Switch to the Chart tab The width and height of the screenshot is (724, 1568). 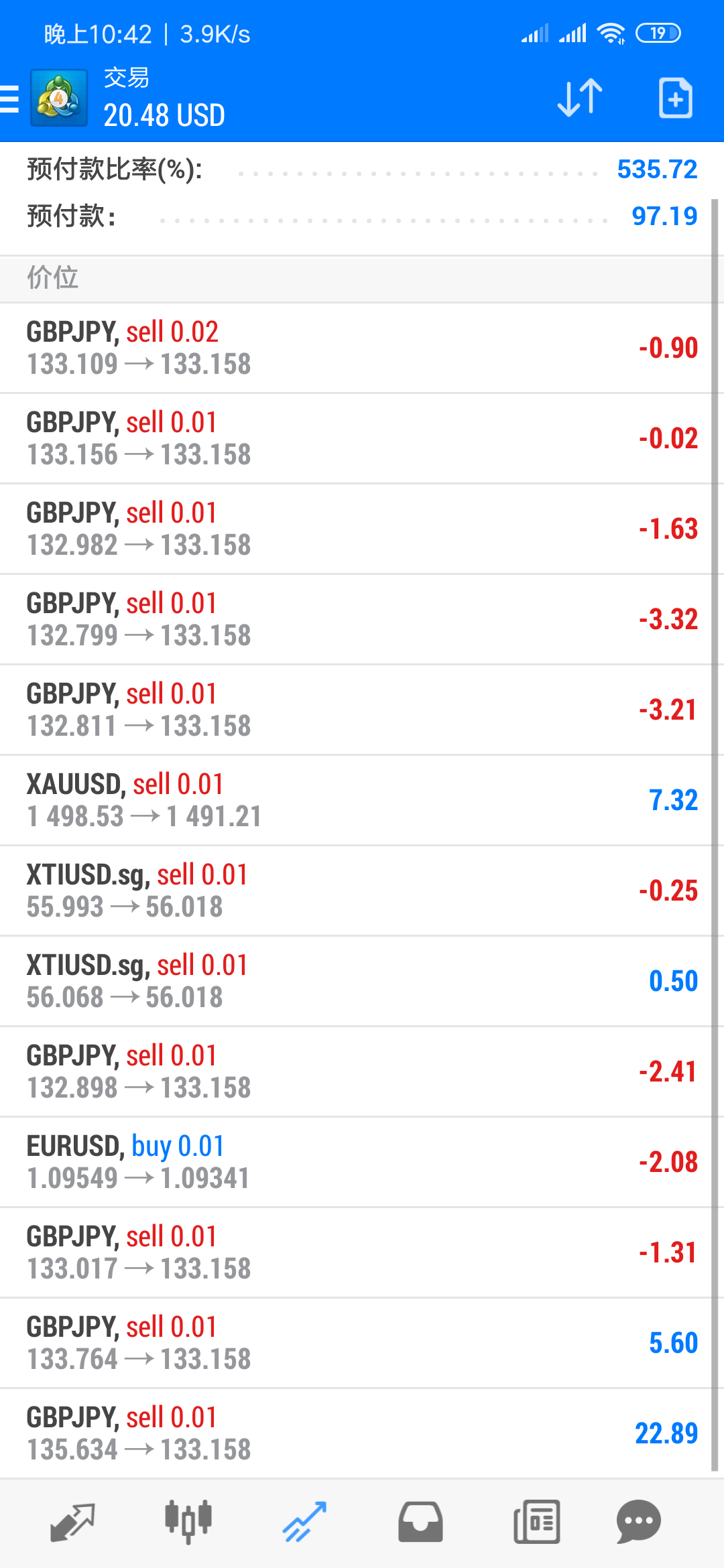coord(188,1522)
